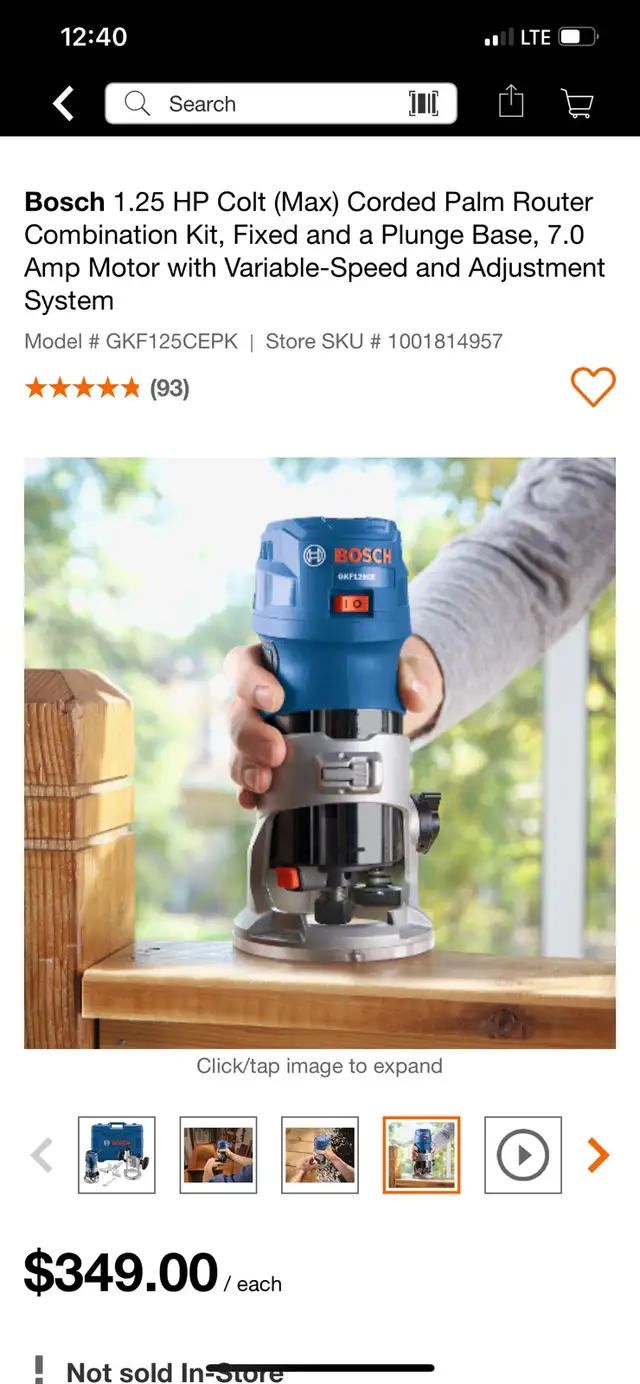Scan a barcode from the search bar
640x1384 pixels.
(424, 104)
